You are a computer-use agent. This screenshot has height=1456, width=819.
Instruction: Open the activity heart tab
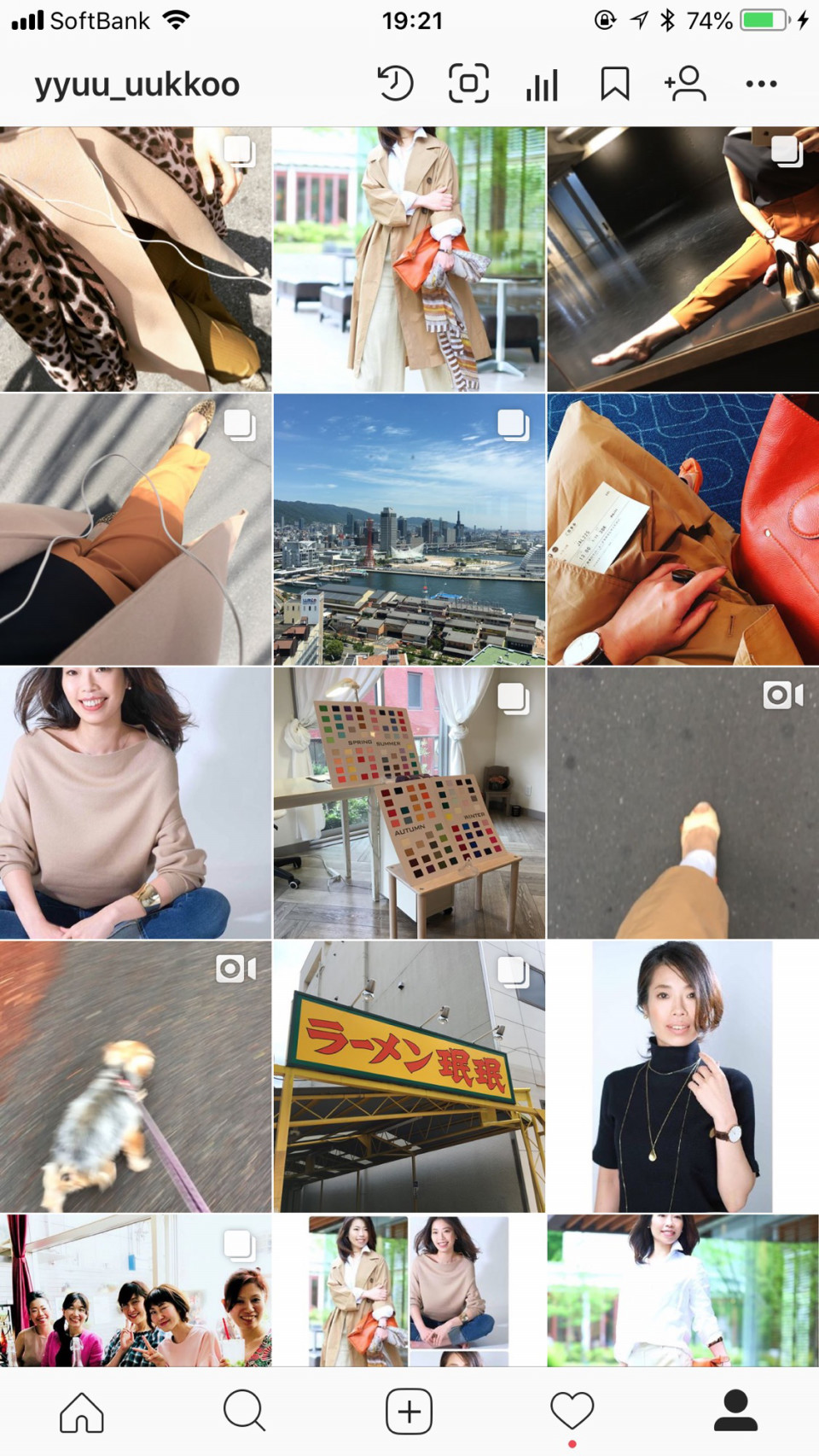pos(572,1412)
